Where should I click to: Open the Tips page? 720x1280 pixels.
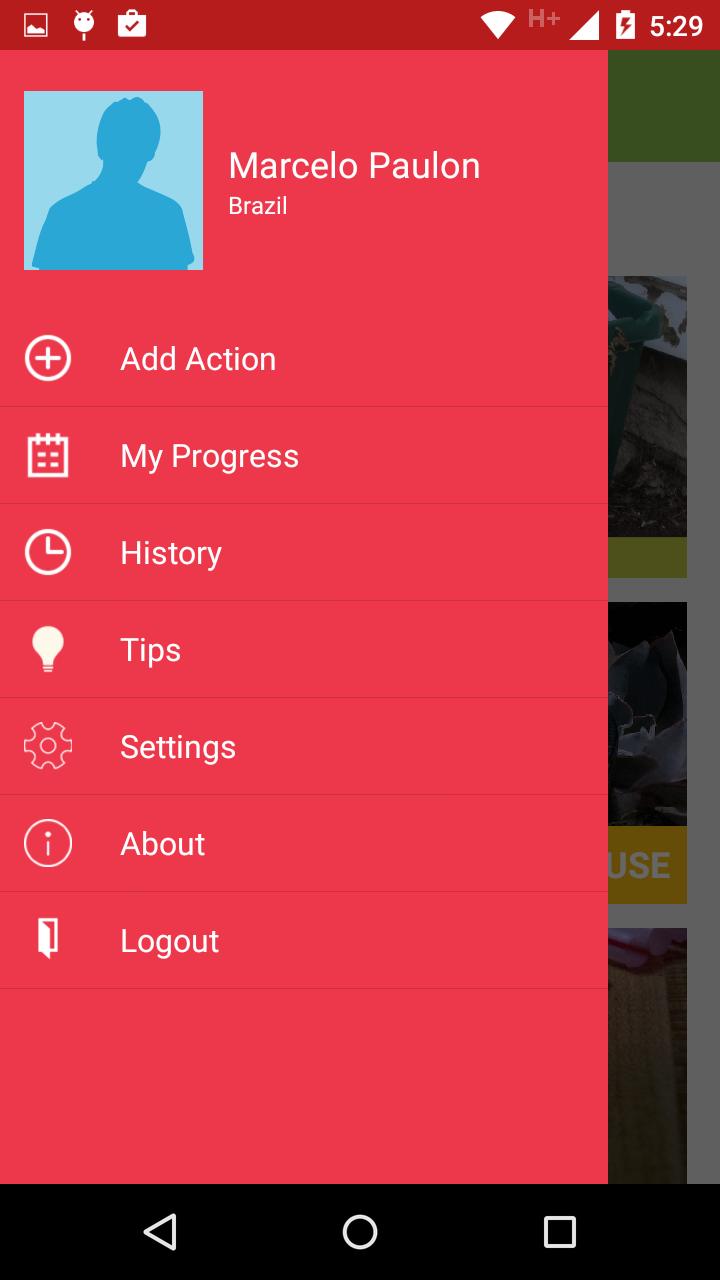click(x=150, y=650)
